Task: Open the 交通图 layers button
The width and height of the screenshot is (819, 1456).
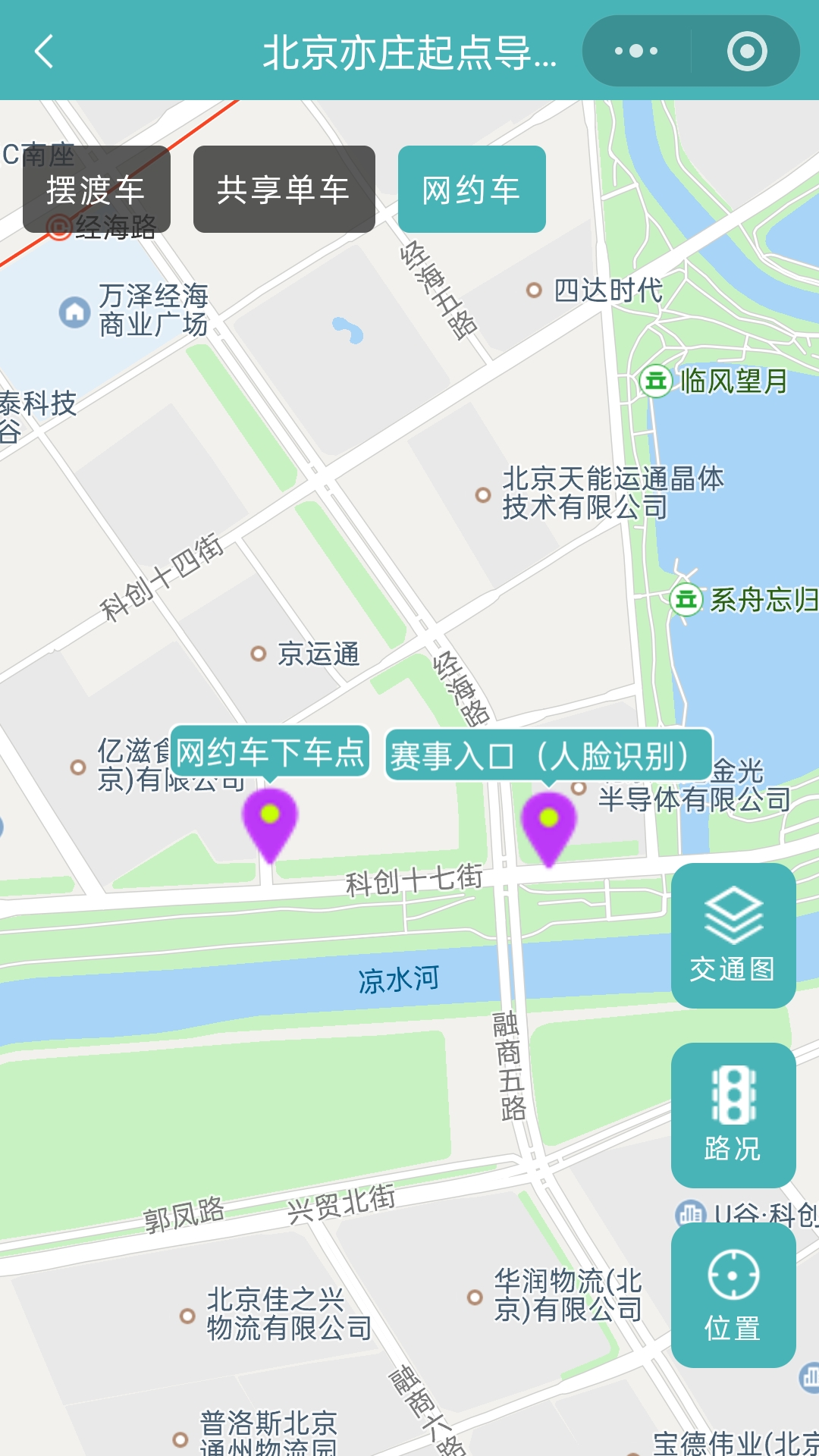Action: [x=733, y=936]
